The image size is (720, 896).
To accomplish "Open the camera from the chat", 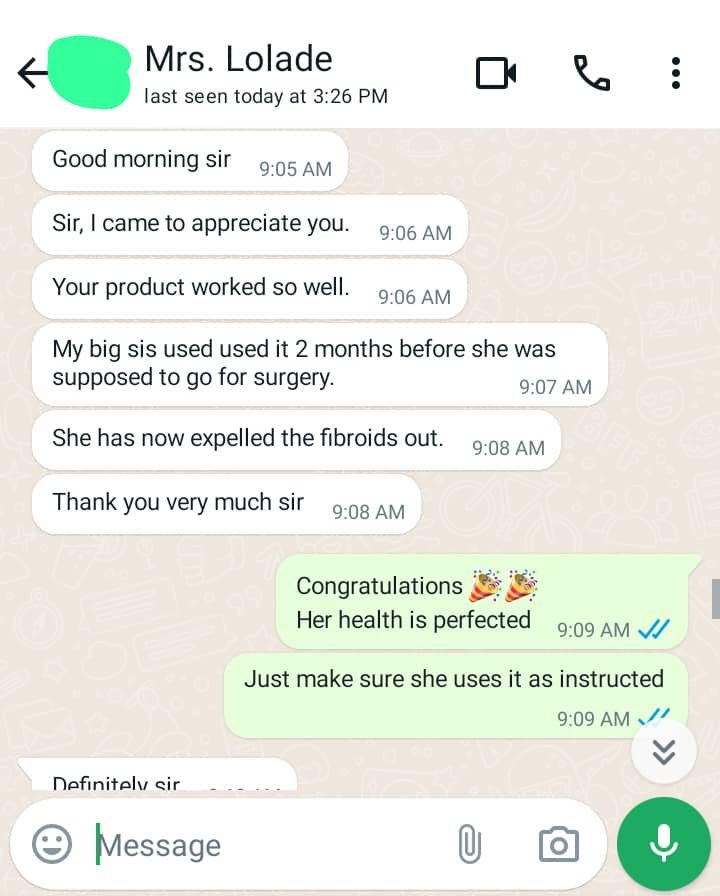I will tap(558, 845).
